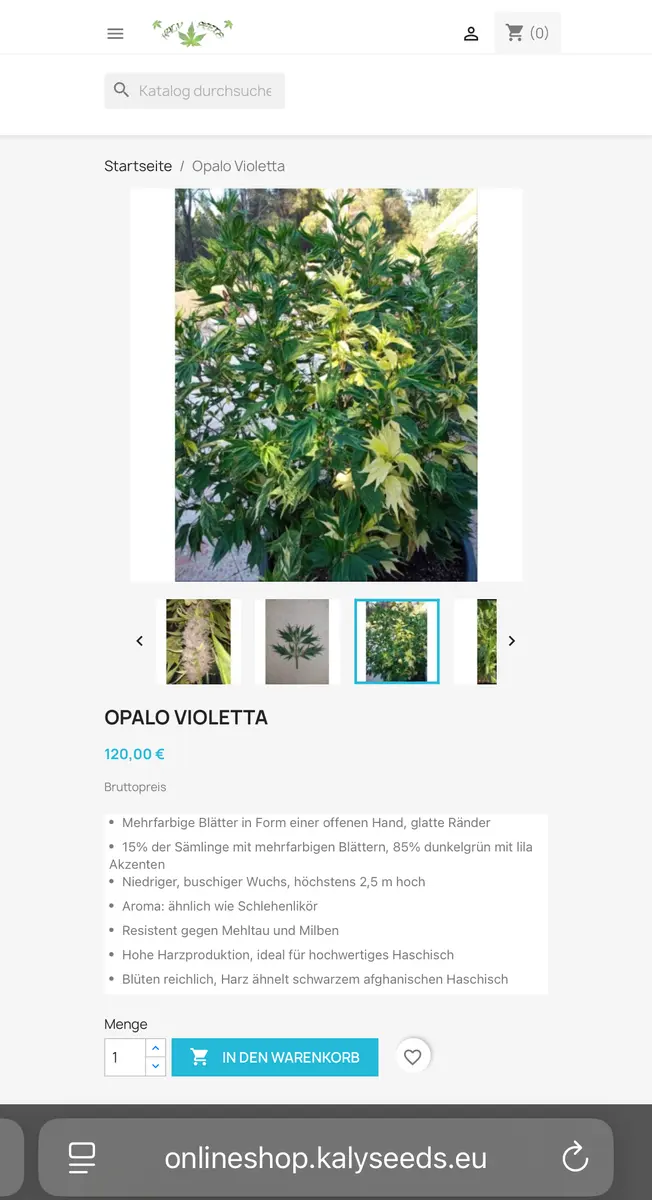Screen dimensions: 652x1200
Task: Show next product thumbnails
Action: pyautogui.click(x=512, y=641)
